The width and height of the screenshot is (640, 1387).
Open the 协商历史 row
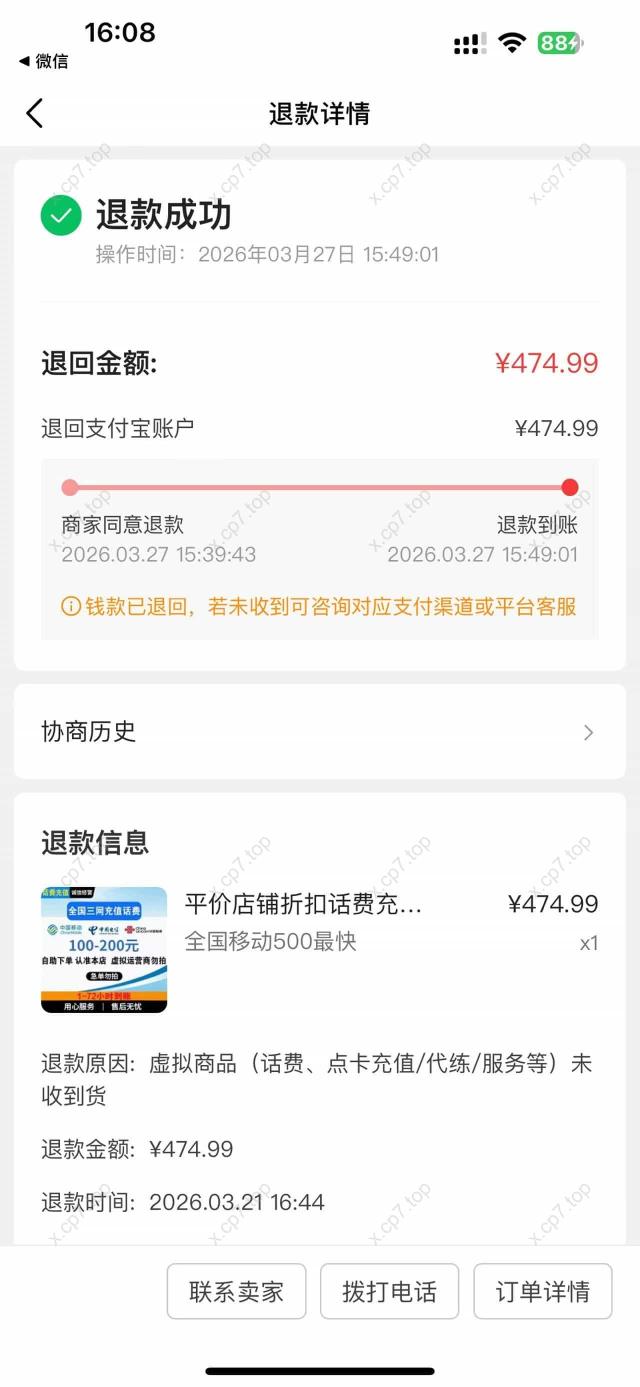coord(319,732)
